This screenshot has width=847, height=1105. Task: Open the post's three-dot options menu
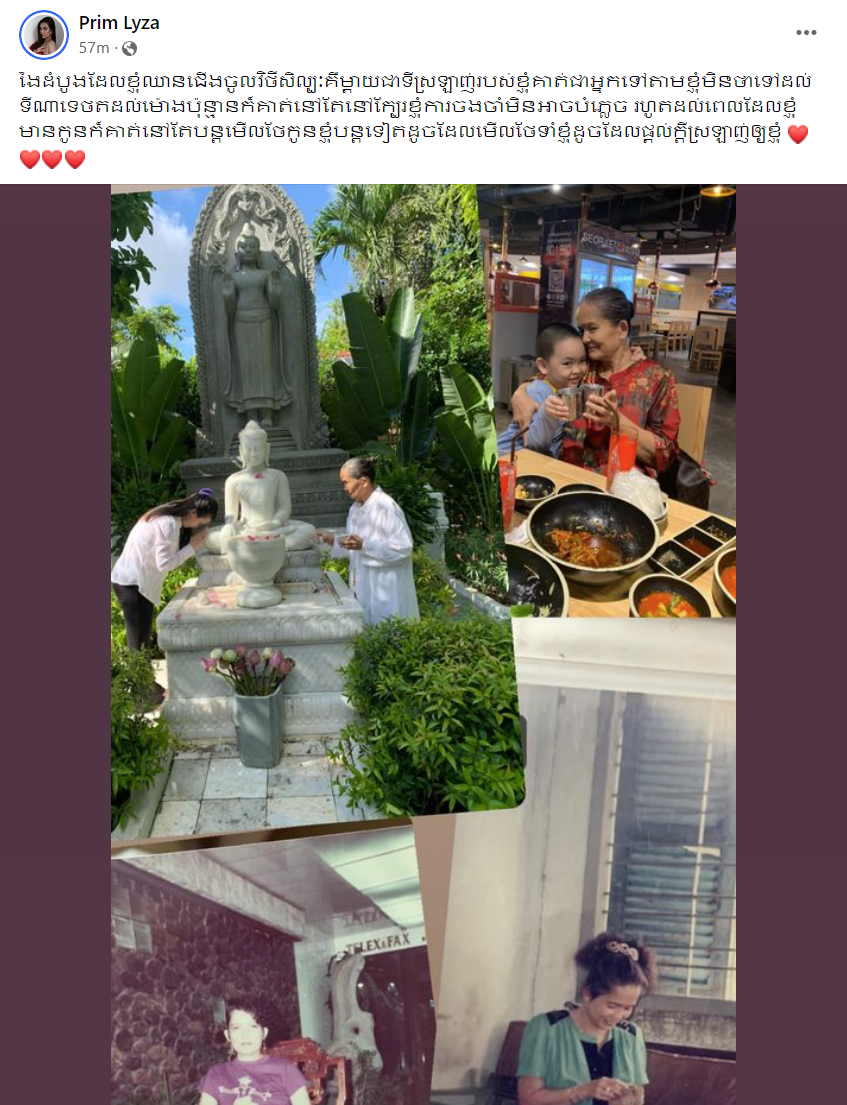coord(806,33)
